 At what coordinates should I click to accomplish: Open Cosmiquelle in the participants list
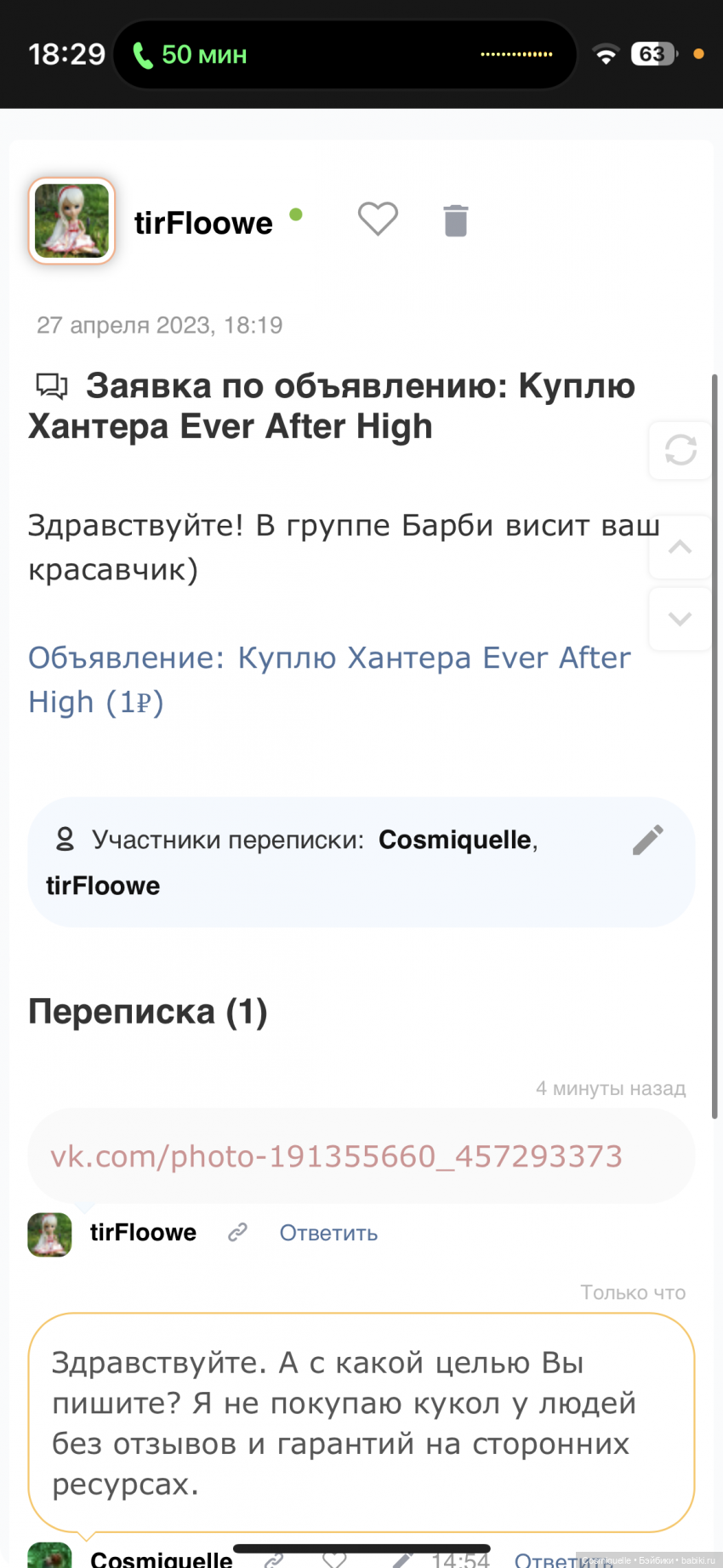pos(455,840)
